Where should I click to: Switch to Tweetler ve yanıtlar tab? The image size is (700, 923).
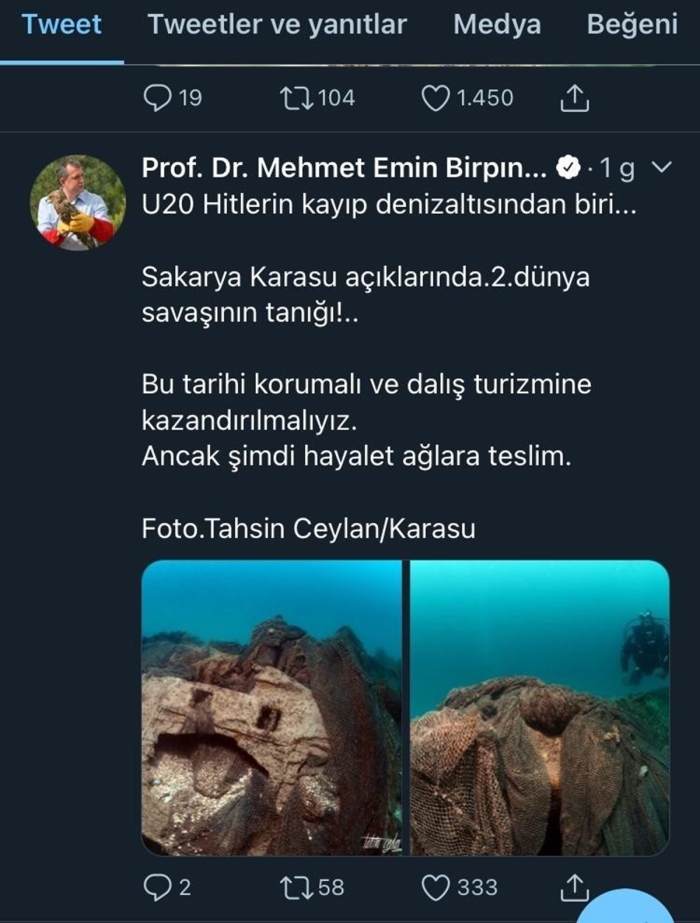[277, 25]
